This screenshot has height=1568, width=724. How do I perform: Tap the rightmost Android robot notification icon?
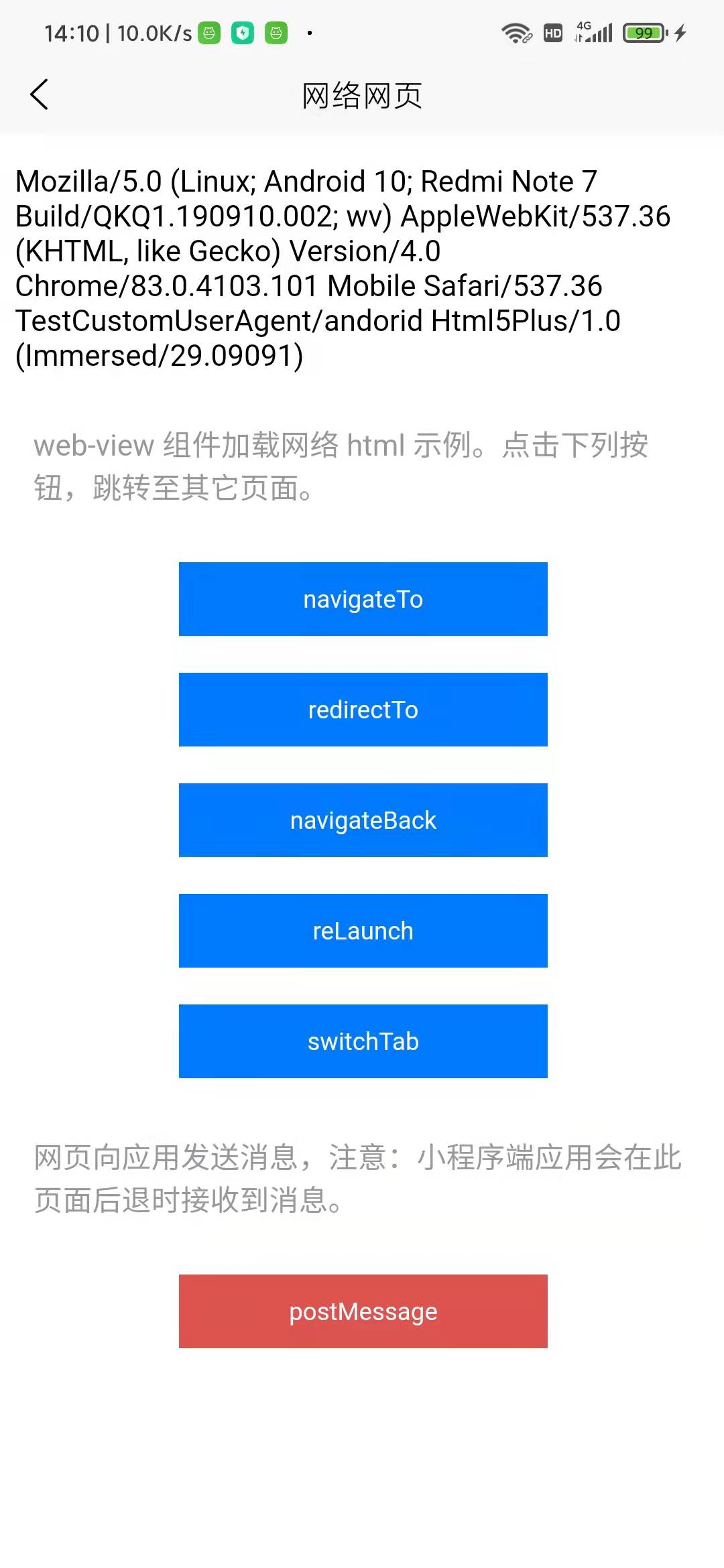click(276, 32)
